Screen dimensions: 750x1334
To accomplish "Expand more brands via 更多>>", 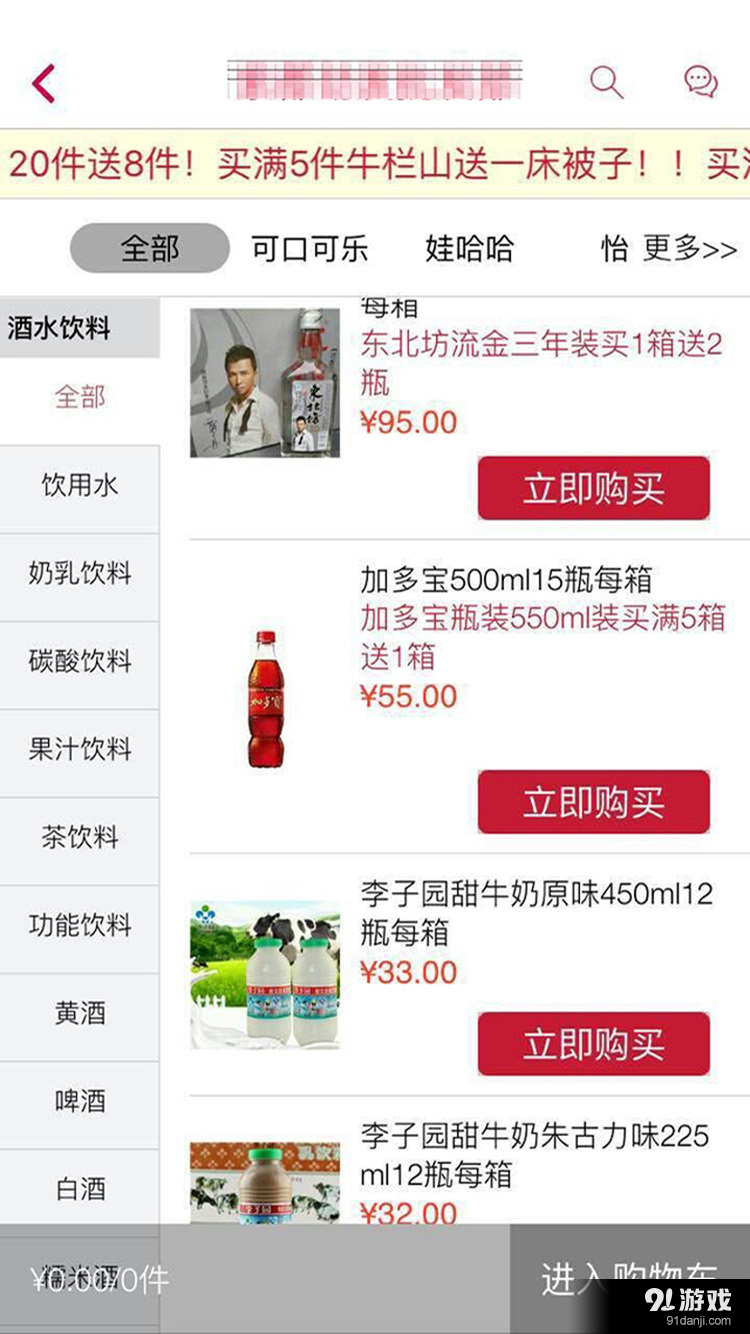I will pos(694,249).
